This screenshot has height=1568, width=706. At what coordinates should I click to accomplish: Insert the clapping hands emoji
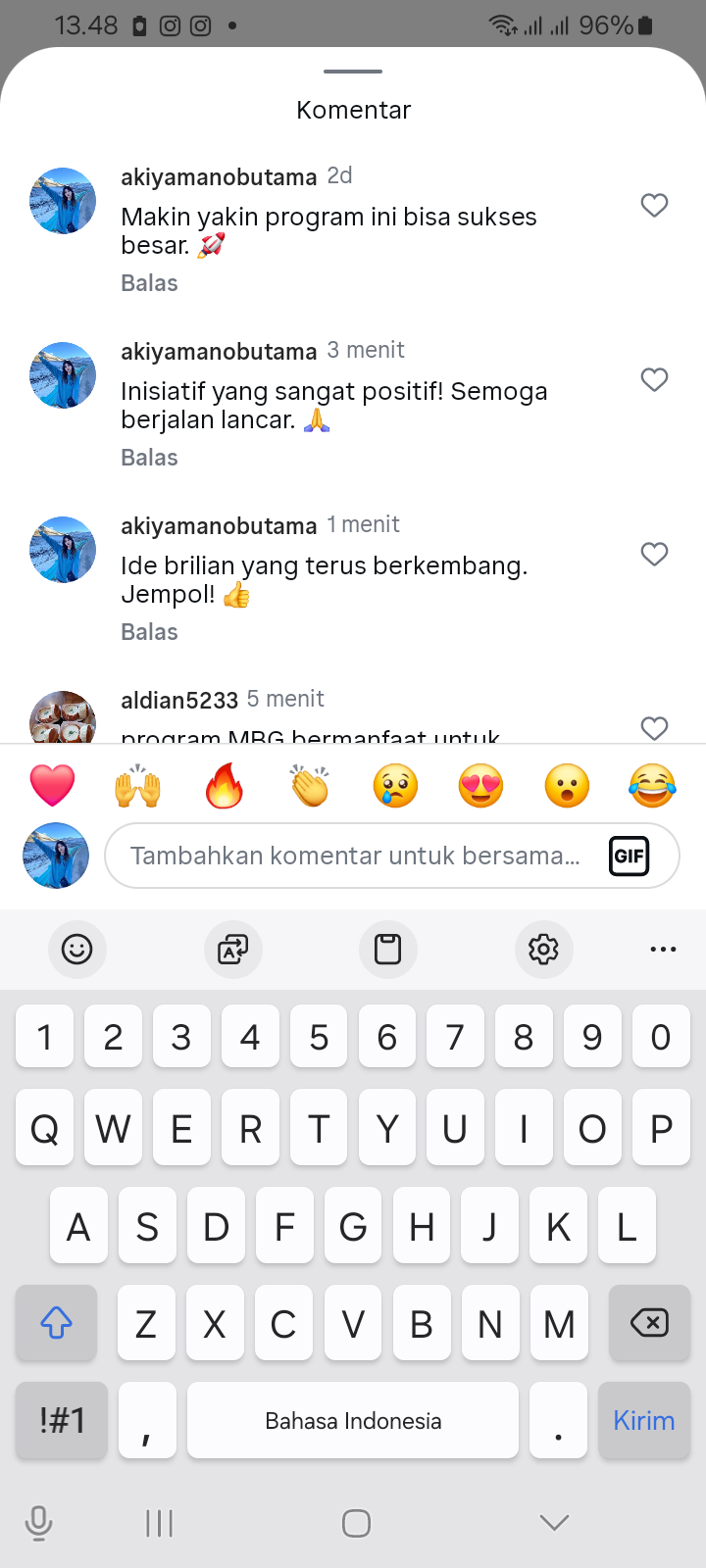pos(310,786)
